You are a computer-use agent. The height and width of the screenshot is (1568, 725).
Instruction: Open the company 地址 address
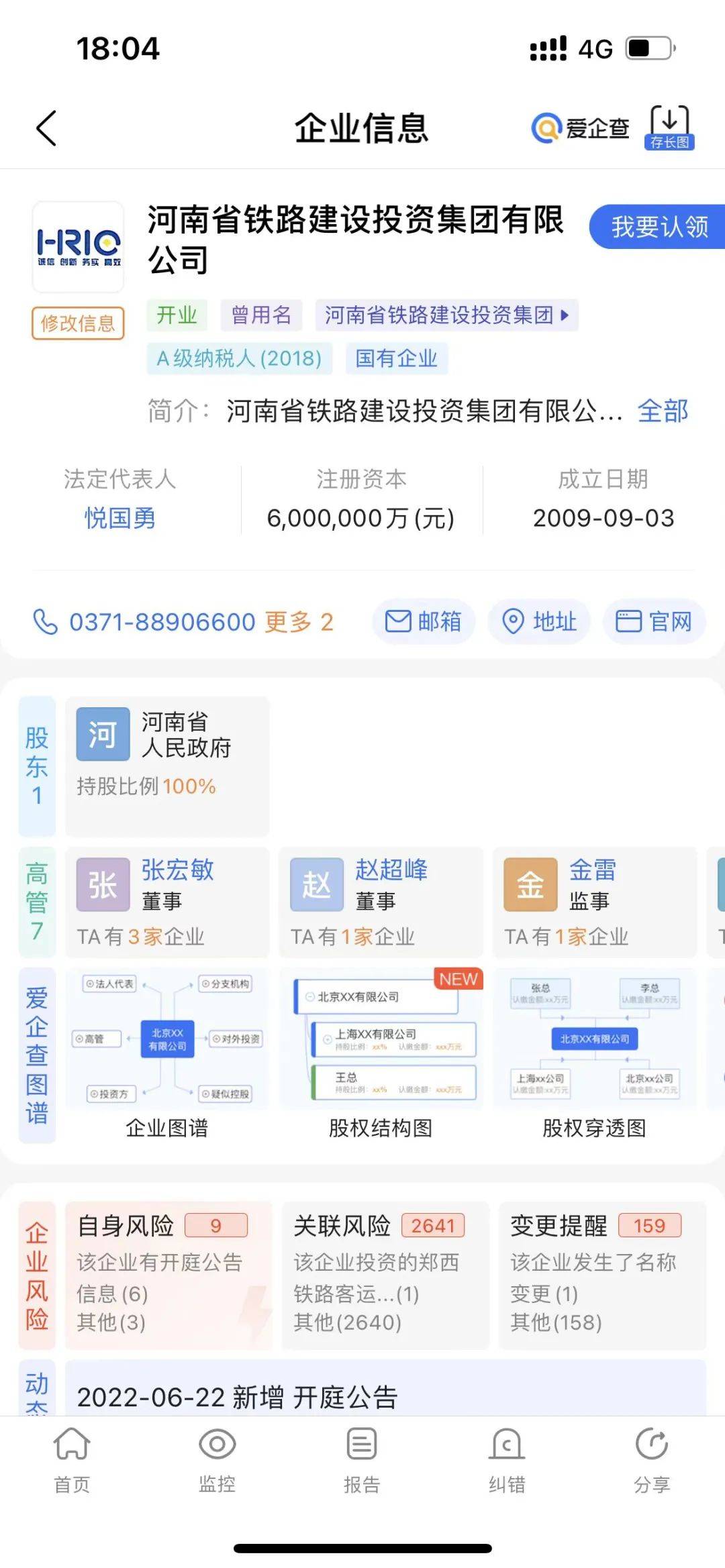[540, 621]
